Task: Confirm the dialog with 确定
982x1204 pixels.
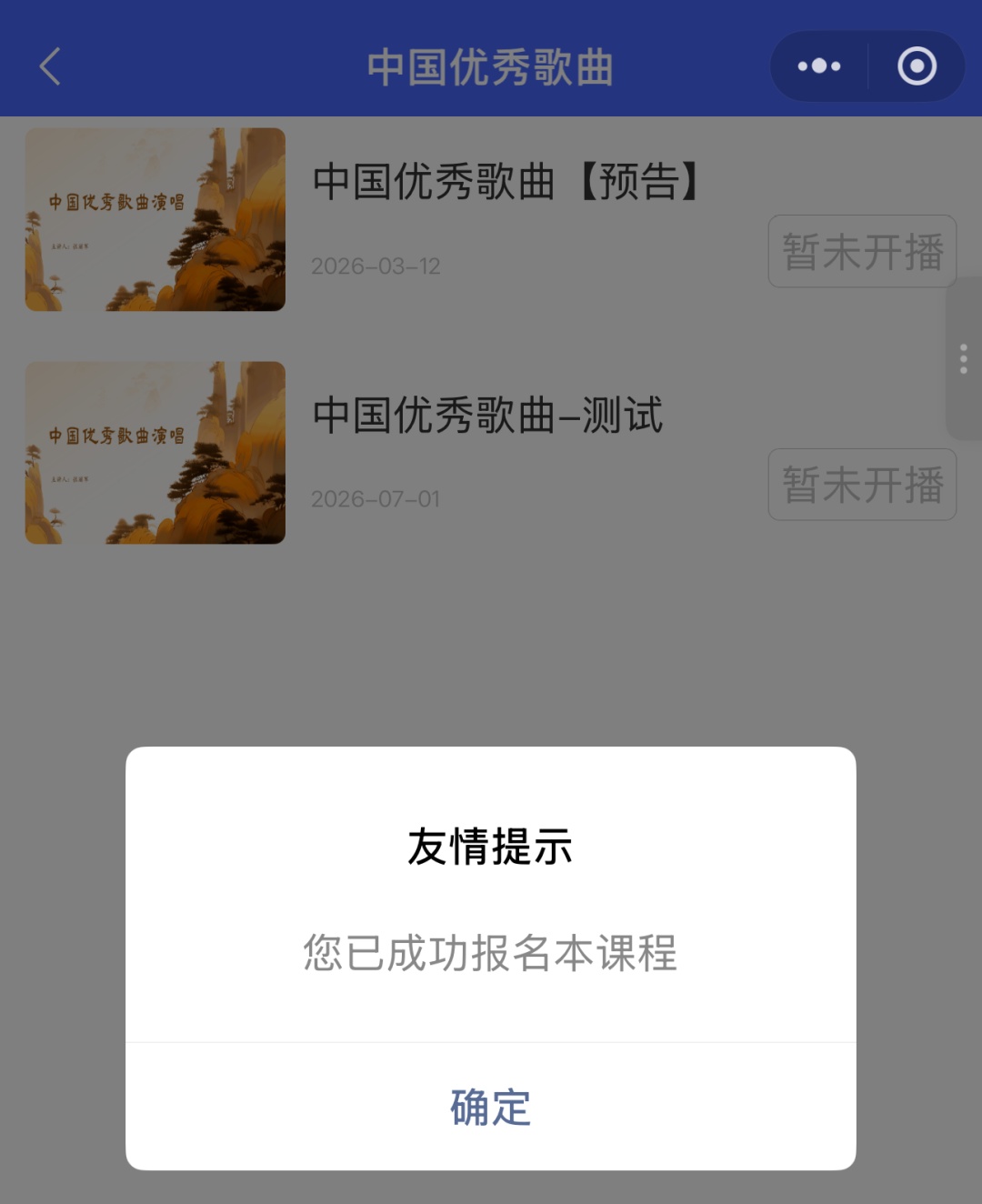Action: tap(490, 1107)
